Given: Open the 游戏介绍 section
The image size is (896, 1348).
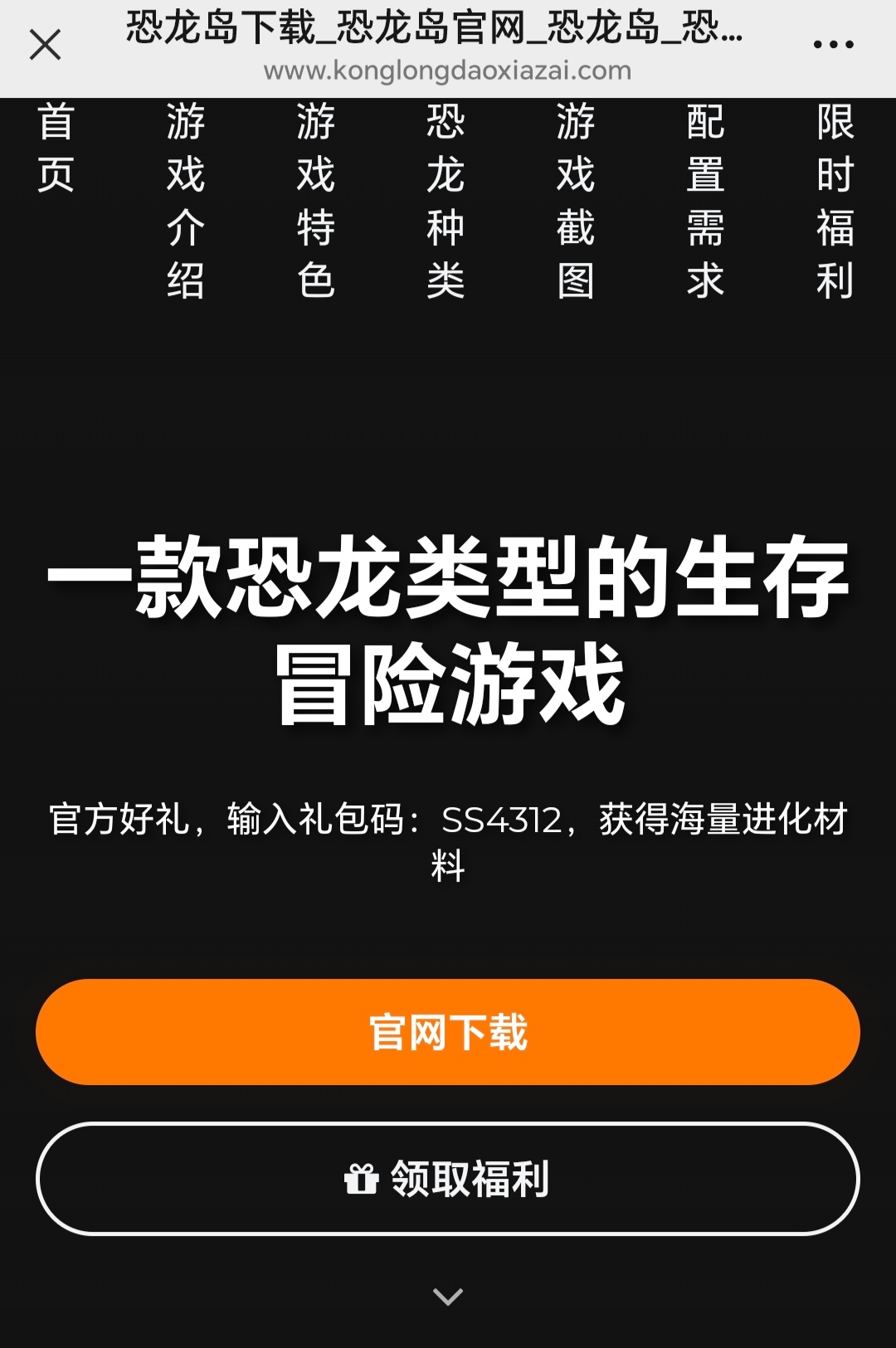Looking at the screenshot, I should (x=185, y=203).
